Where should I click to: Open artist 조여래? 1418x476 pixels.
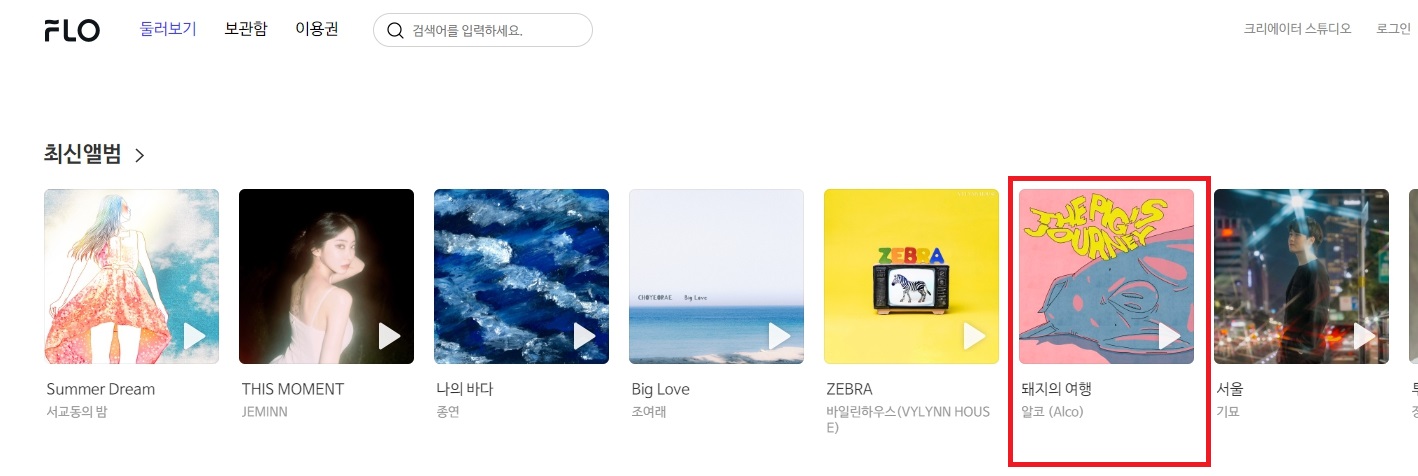(649, 411)
